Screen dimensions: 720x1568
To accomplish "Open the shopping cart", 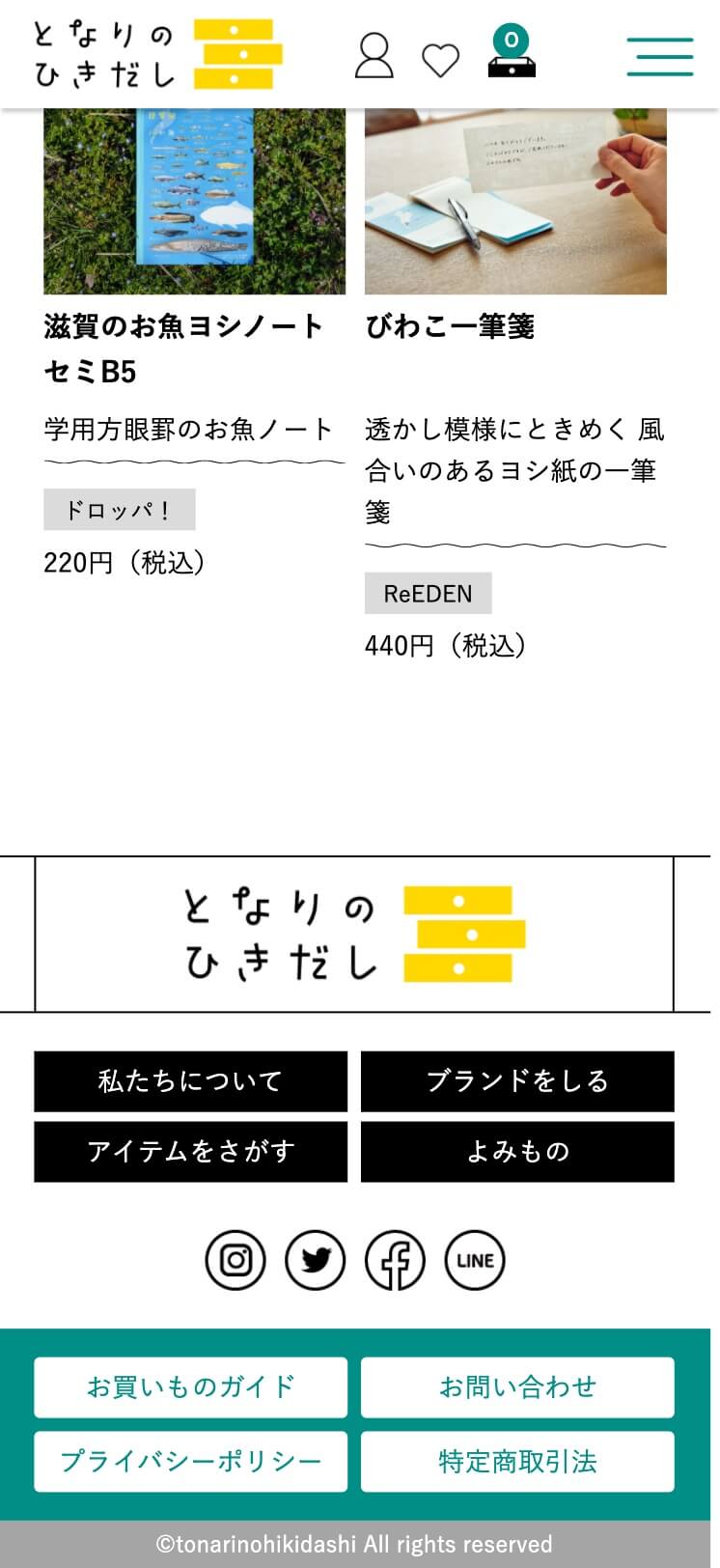I will tap(511, 54).
